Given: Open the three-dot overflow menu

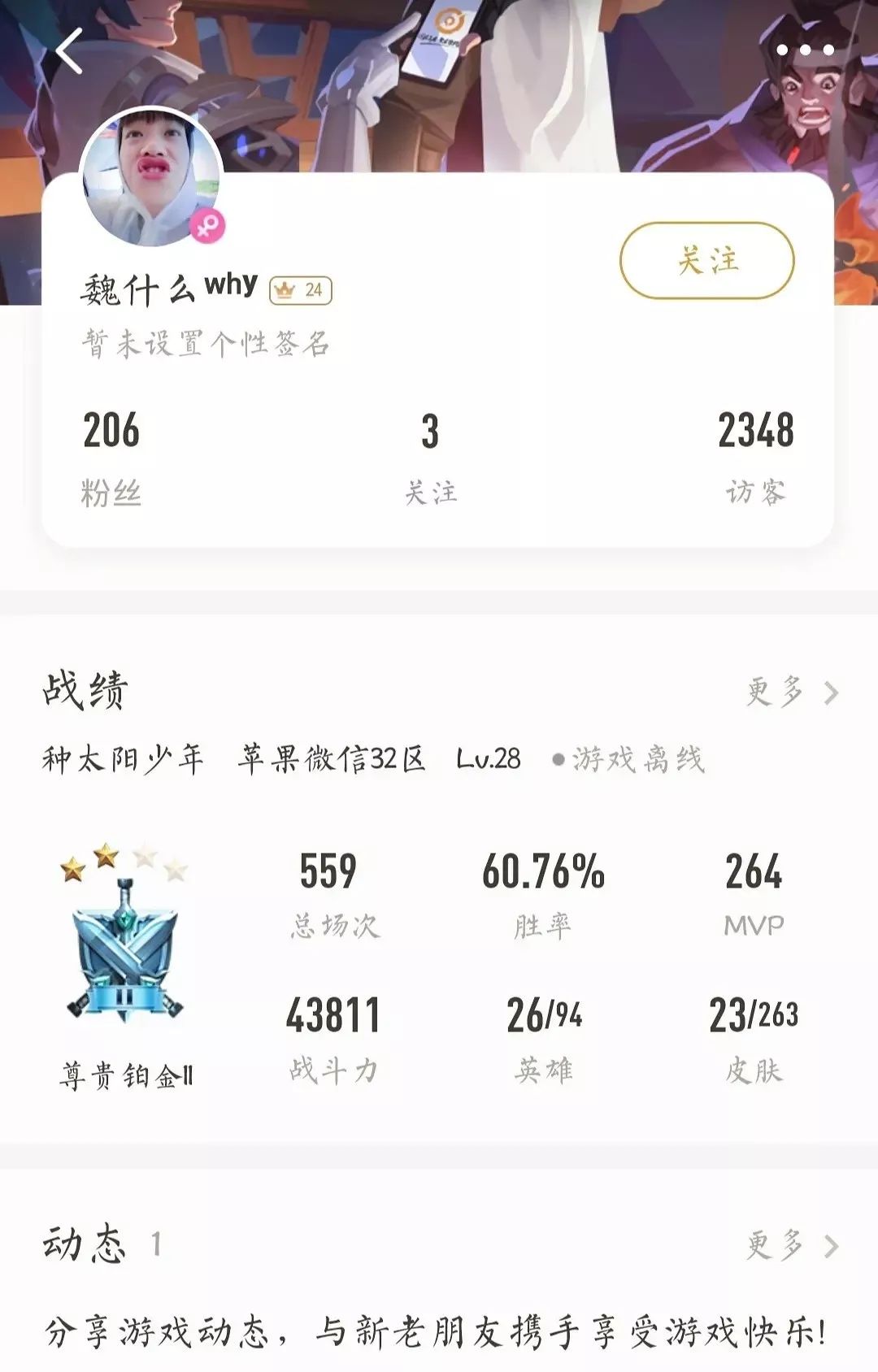Looking at the screenshot, I should point(805,50).
